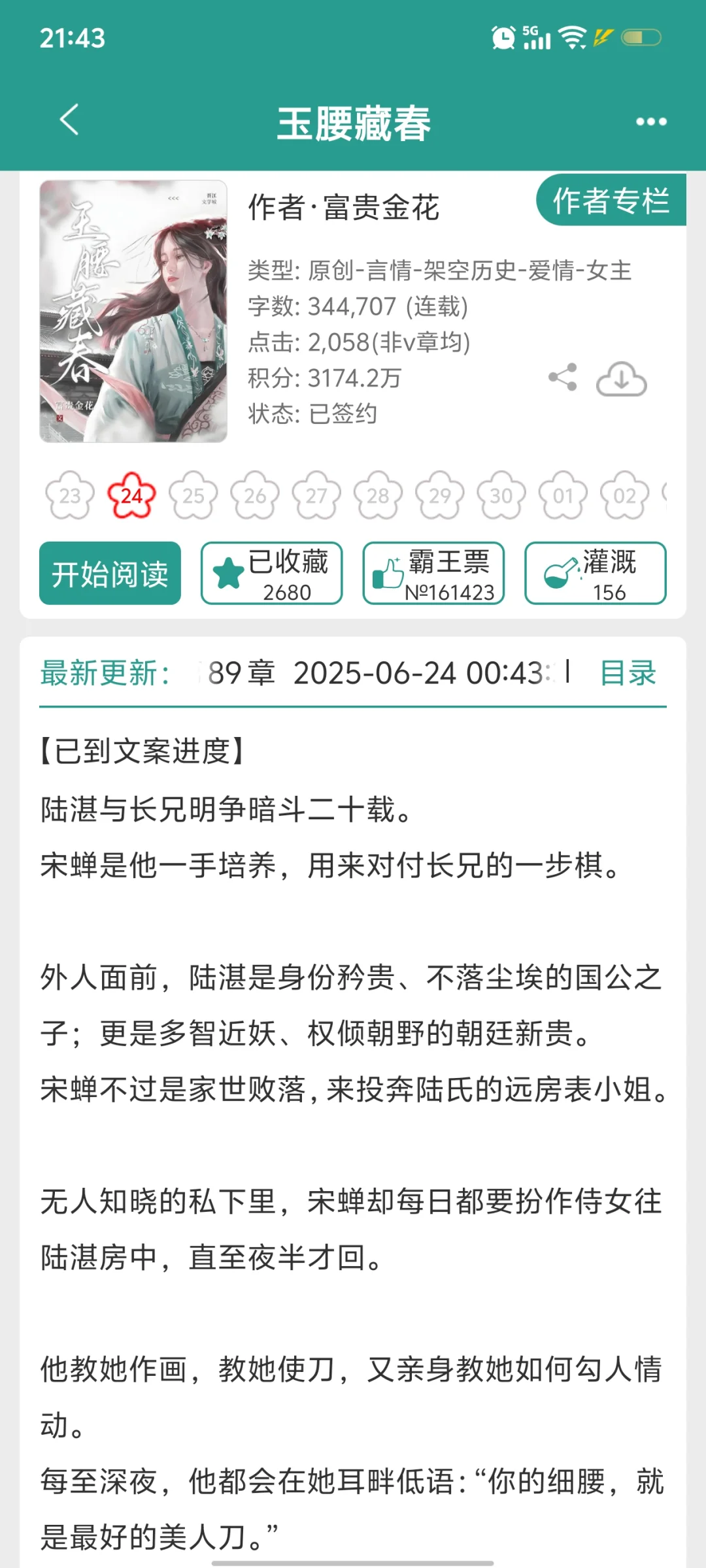The width and height of the screenshot is (706, 1568).
Task: Tap the watering-can icon on 灌溉 button
Action: tap(560, 570)
